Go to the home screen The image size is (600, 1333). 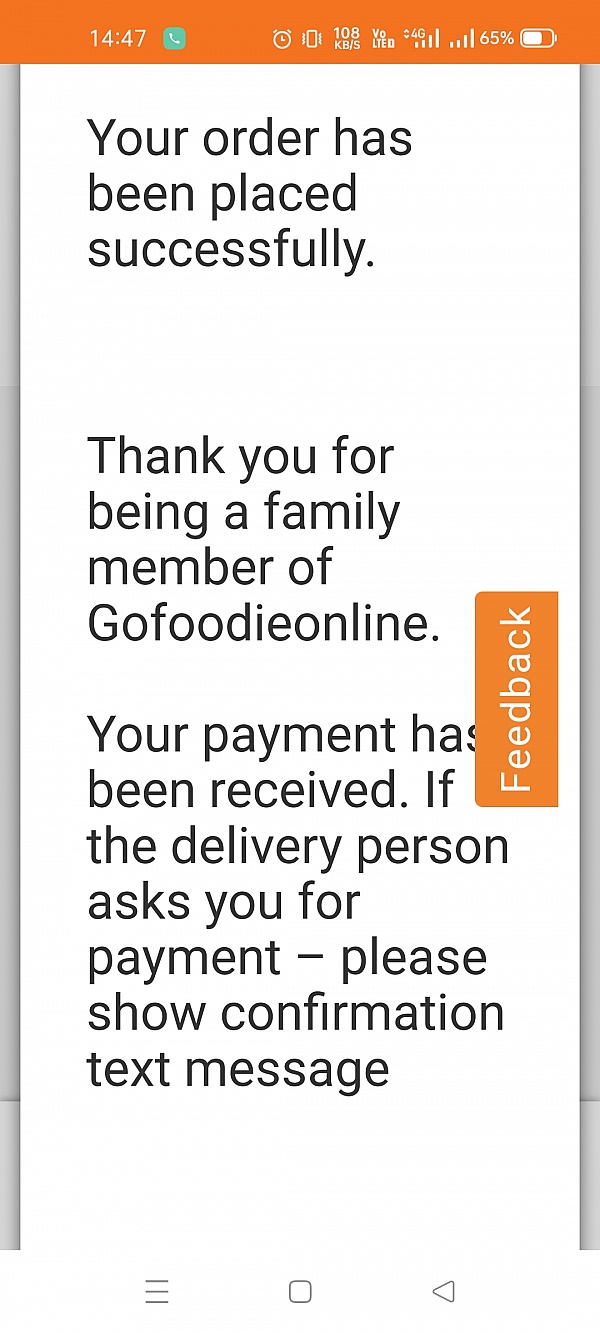300,1291
